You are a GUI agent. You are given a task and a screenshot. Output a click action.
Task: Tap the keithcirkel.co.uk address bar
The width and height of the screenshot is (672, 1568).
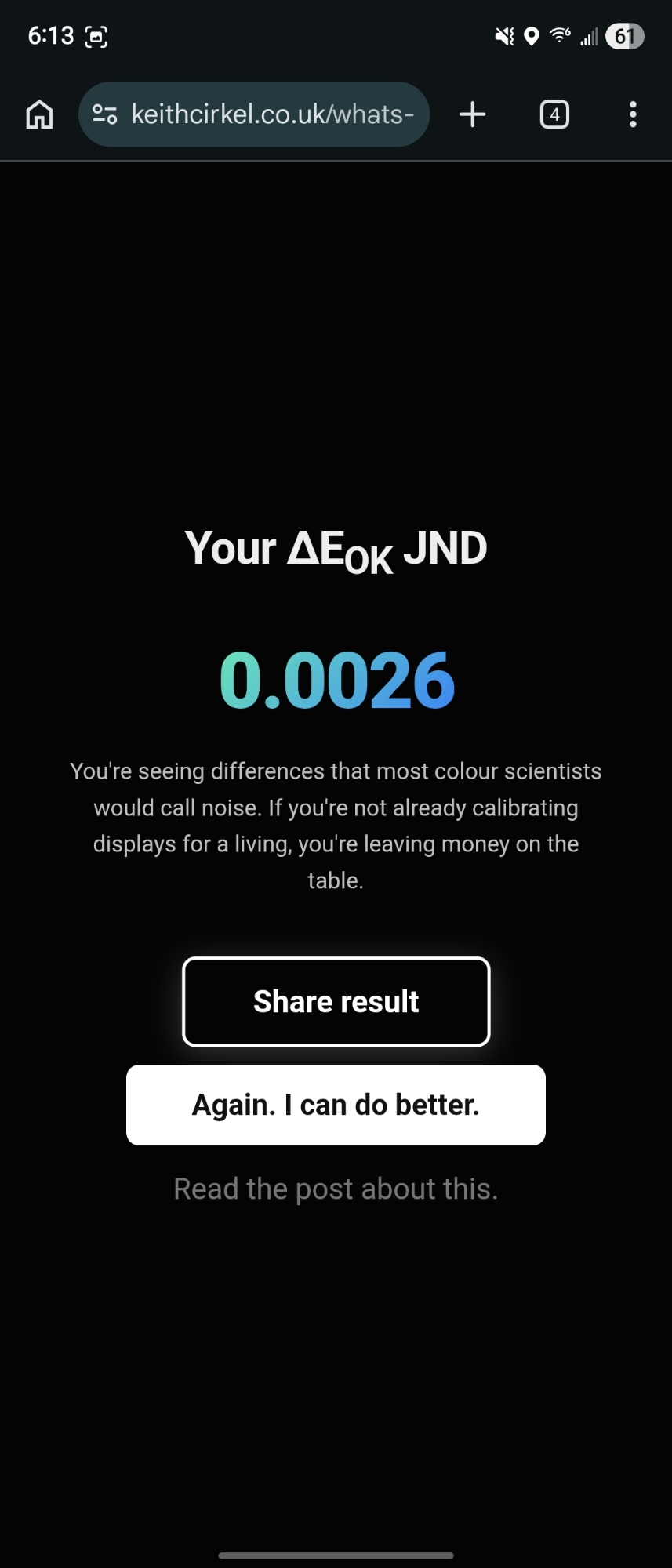coord(271,114)
